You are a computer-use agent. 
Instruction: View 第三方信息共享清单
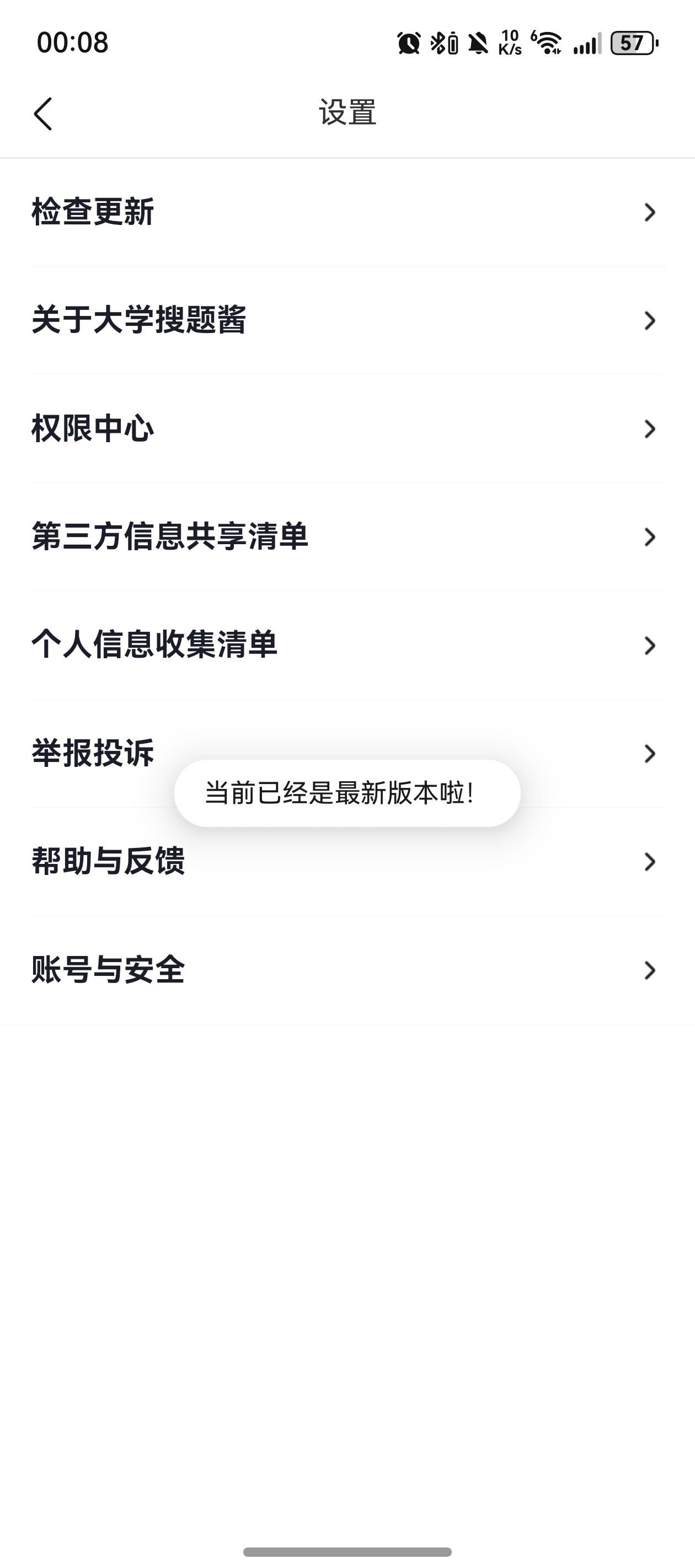click(x=347, y=537)
